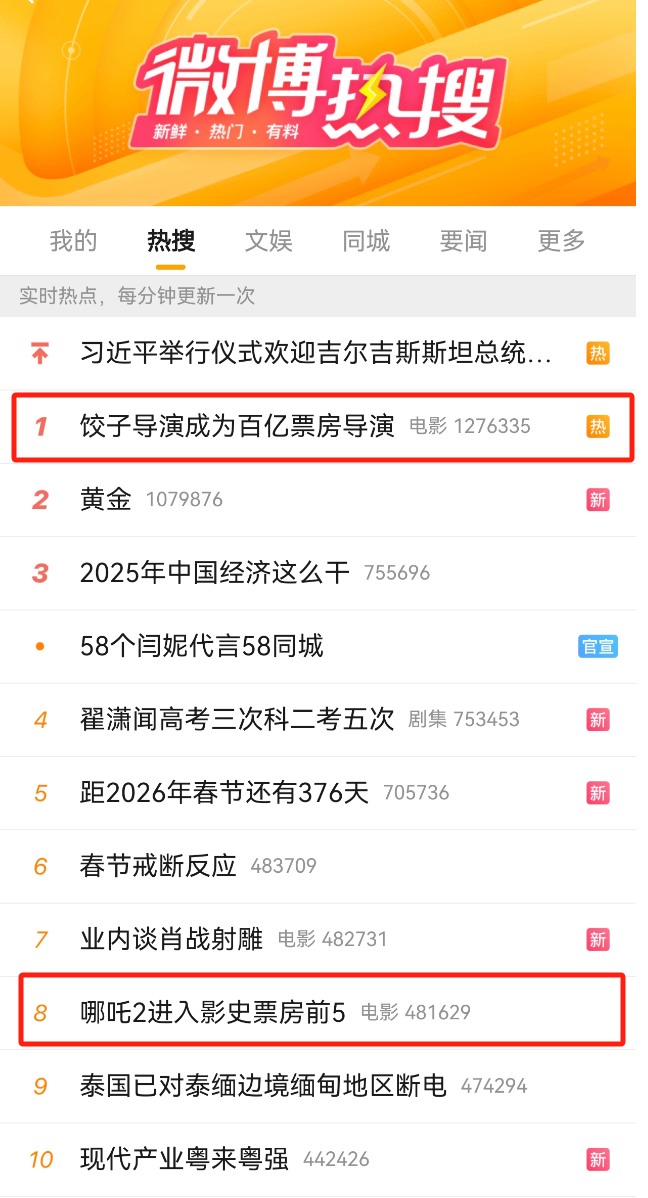Tap the 更多 tab
The height and width of the screenshot is (1198, 648).
561,241
